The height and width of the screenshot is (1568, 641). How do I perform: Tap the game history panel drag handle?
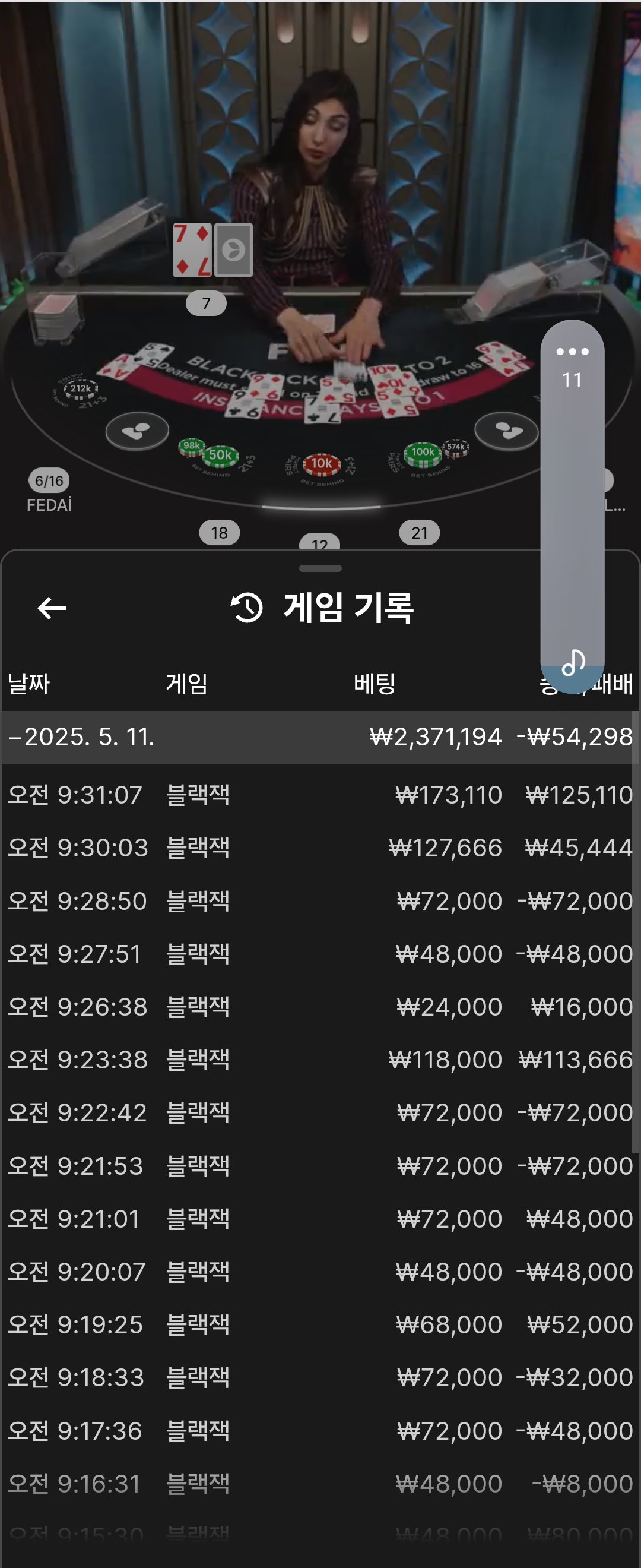coord(320,568)
